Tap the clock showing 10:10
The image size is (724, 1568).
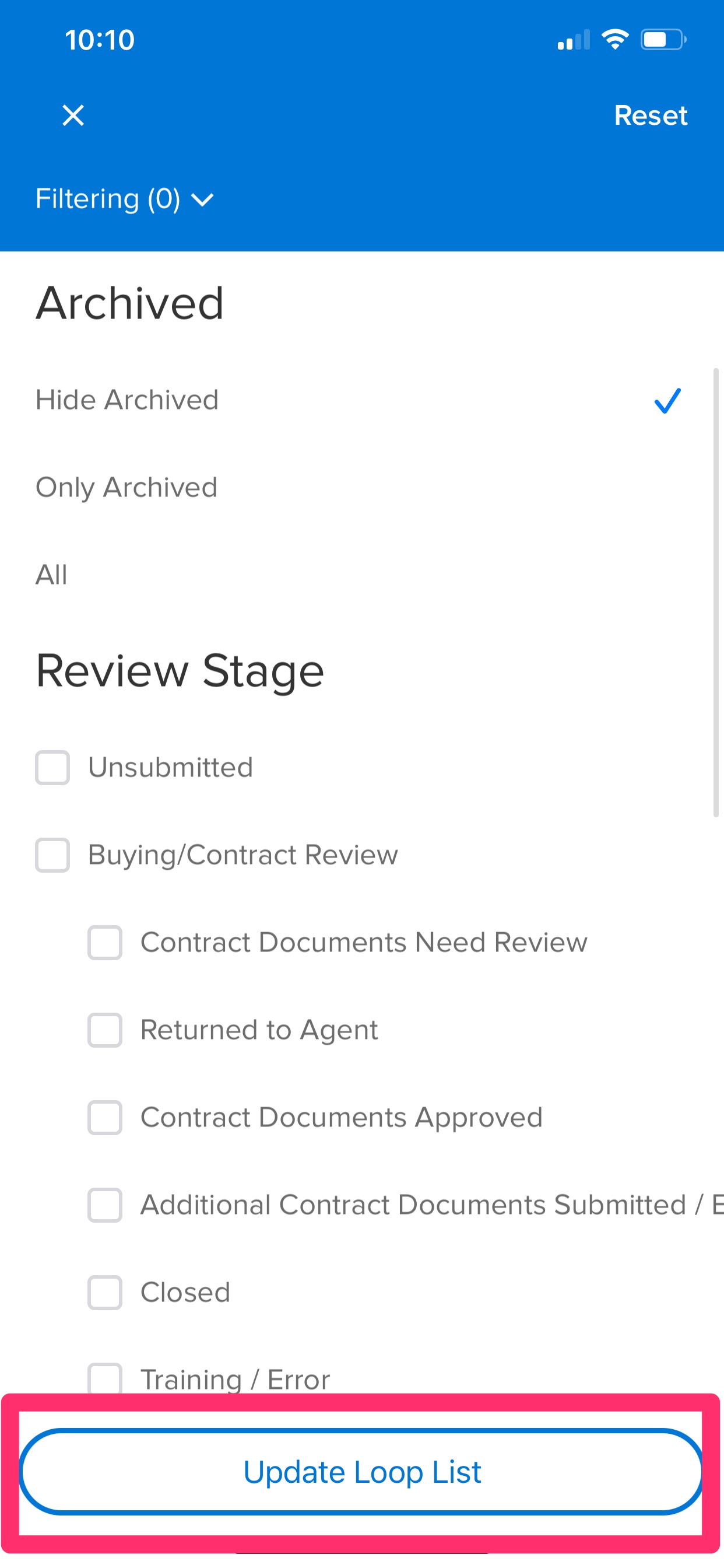click(x=99, y=39)
